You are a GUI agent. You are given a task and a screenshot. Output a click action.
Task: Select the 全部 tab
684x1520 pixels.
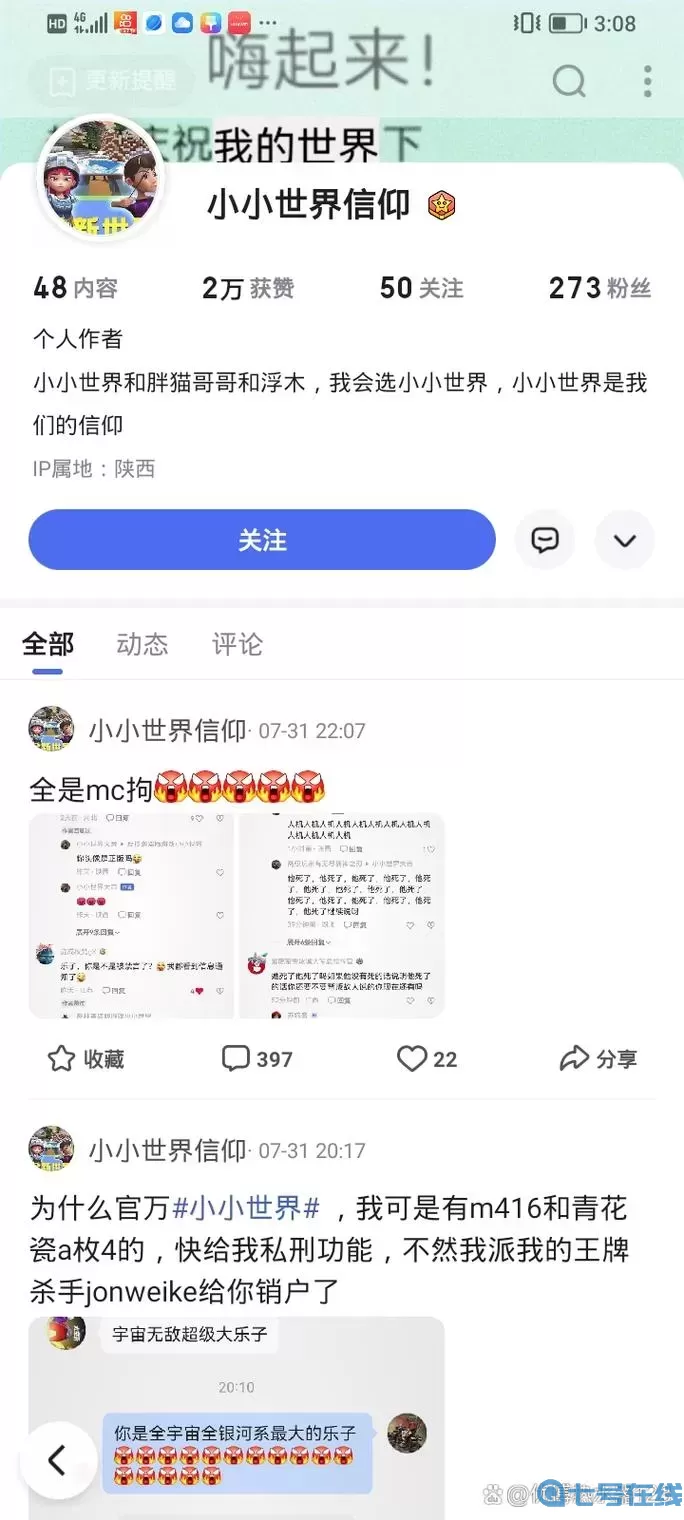48,644
